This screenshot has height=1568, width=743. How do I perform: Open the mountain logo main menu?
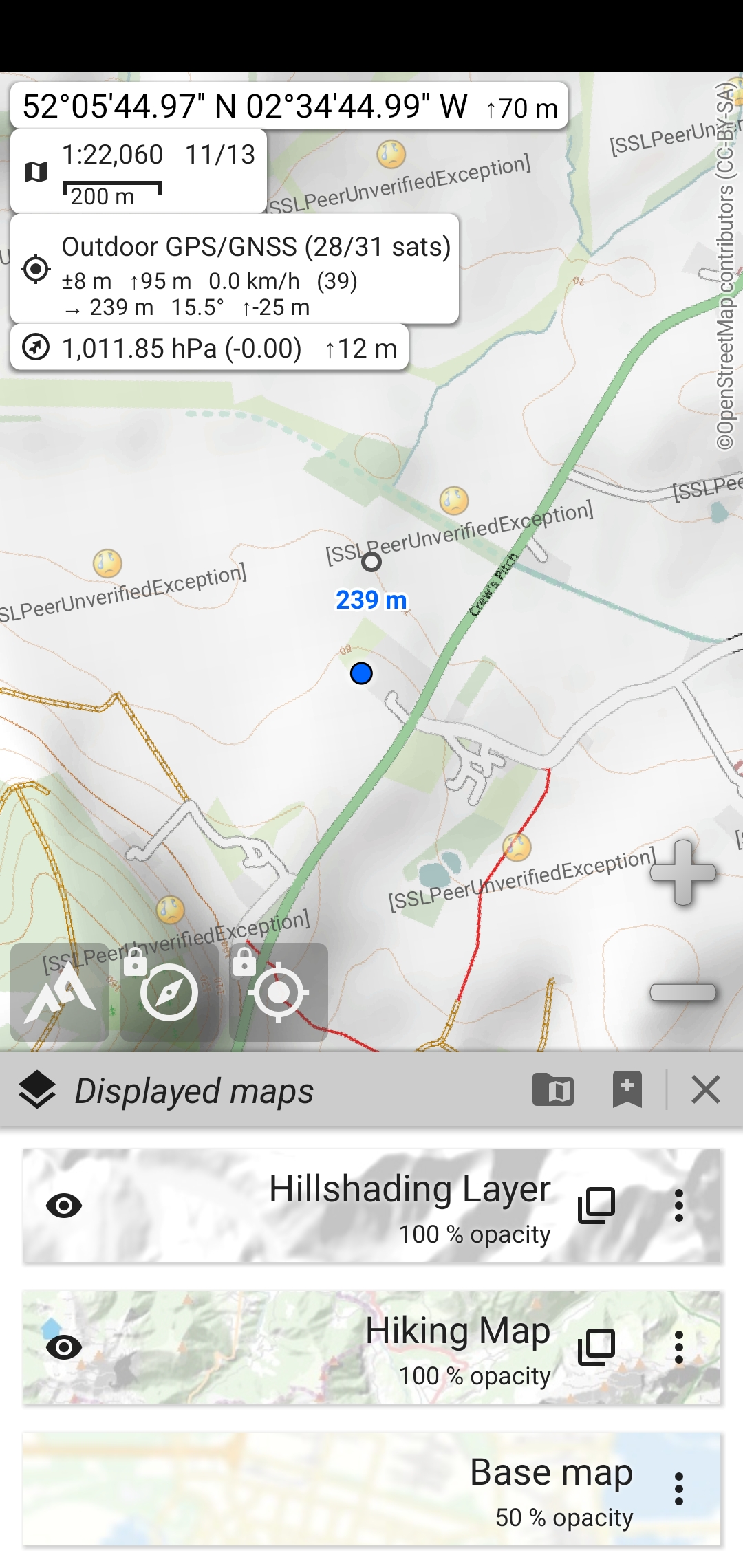(60, 992)
